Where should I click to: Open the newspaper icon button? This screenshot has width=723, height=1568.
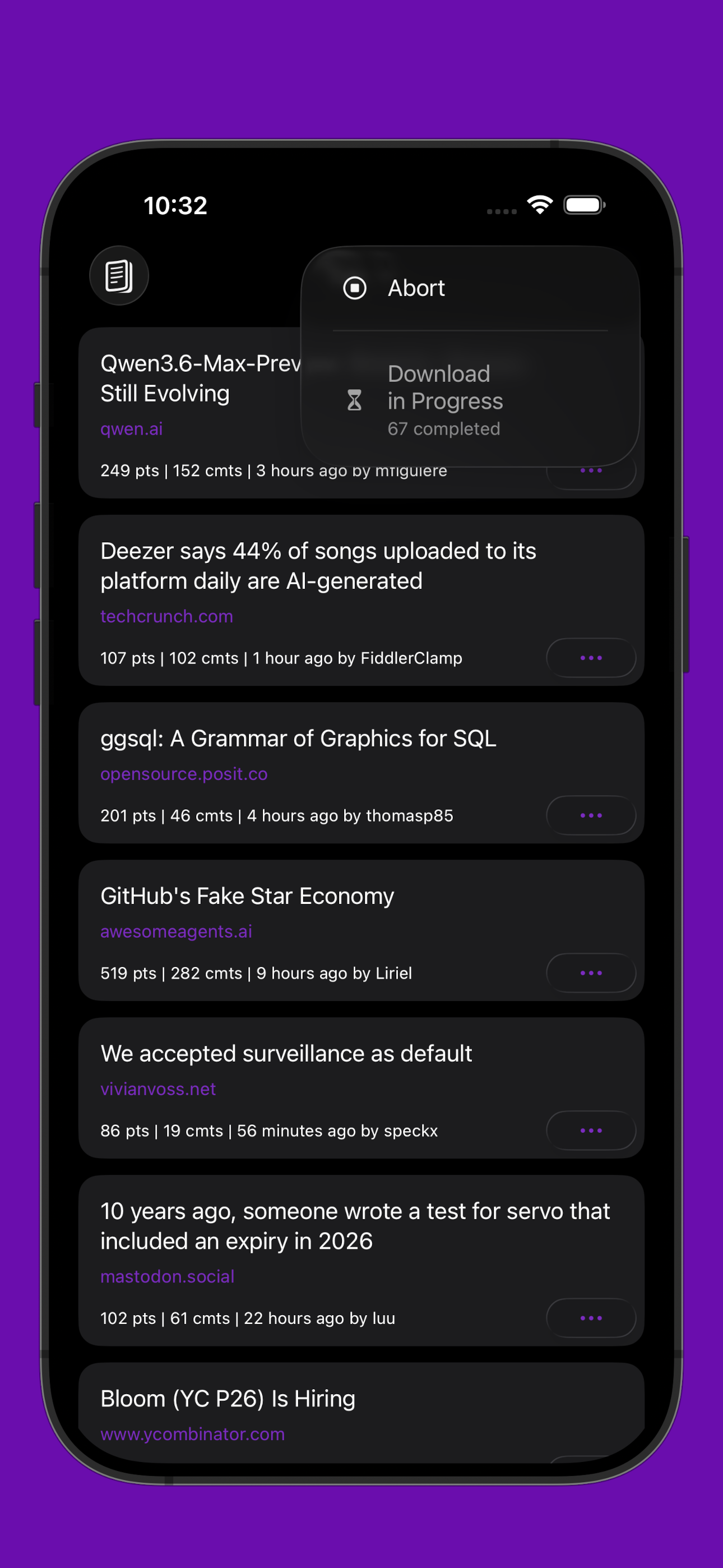[x=119, y=276]
